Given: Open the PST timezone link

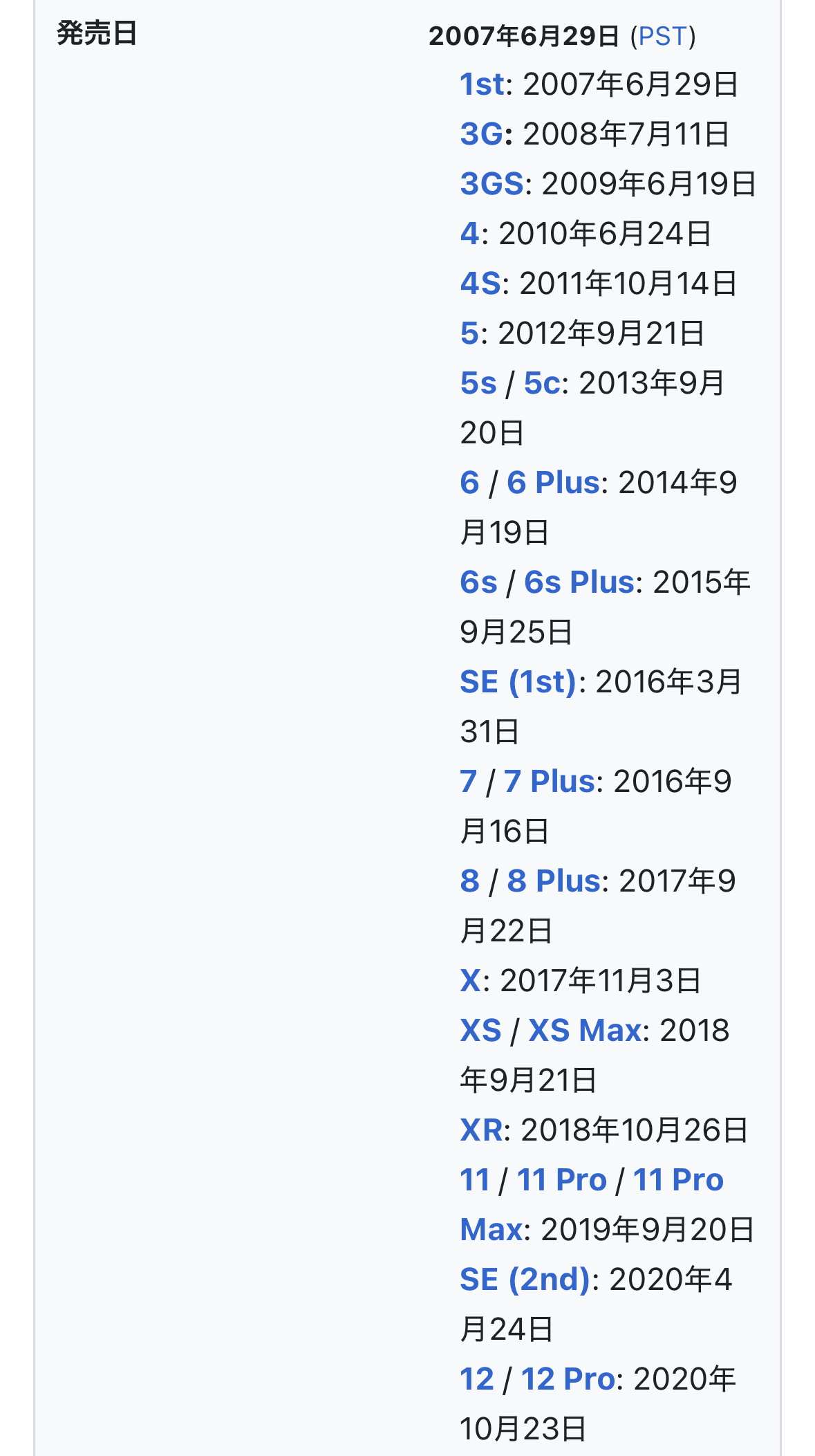Looking at the screenshot, I should click(662, 36).
